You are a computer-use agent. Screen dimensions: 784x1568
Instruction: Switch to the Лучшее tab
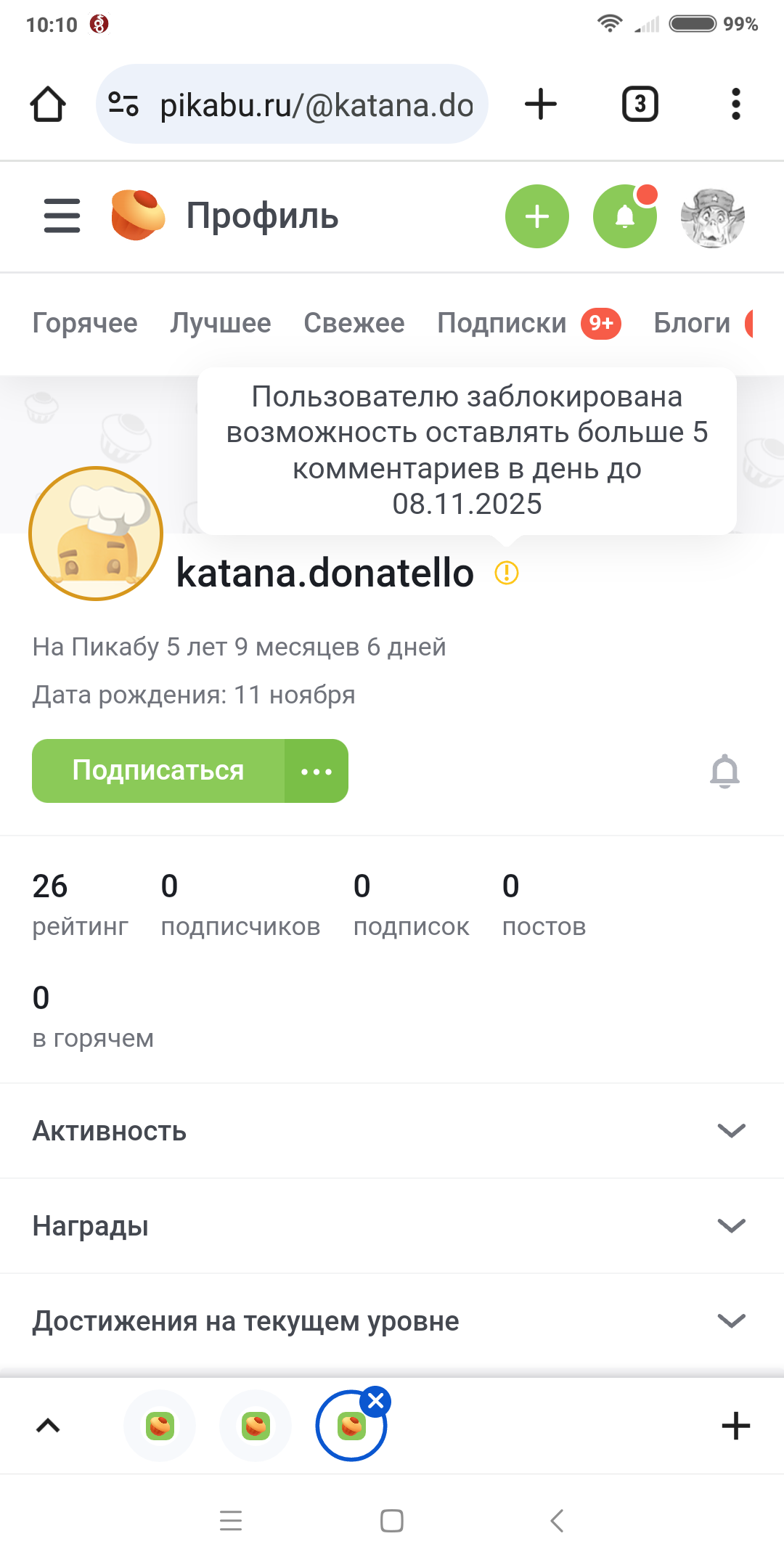221,323
